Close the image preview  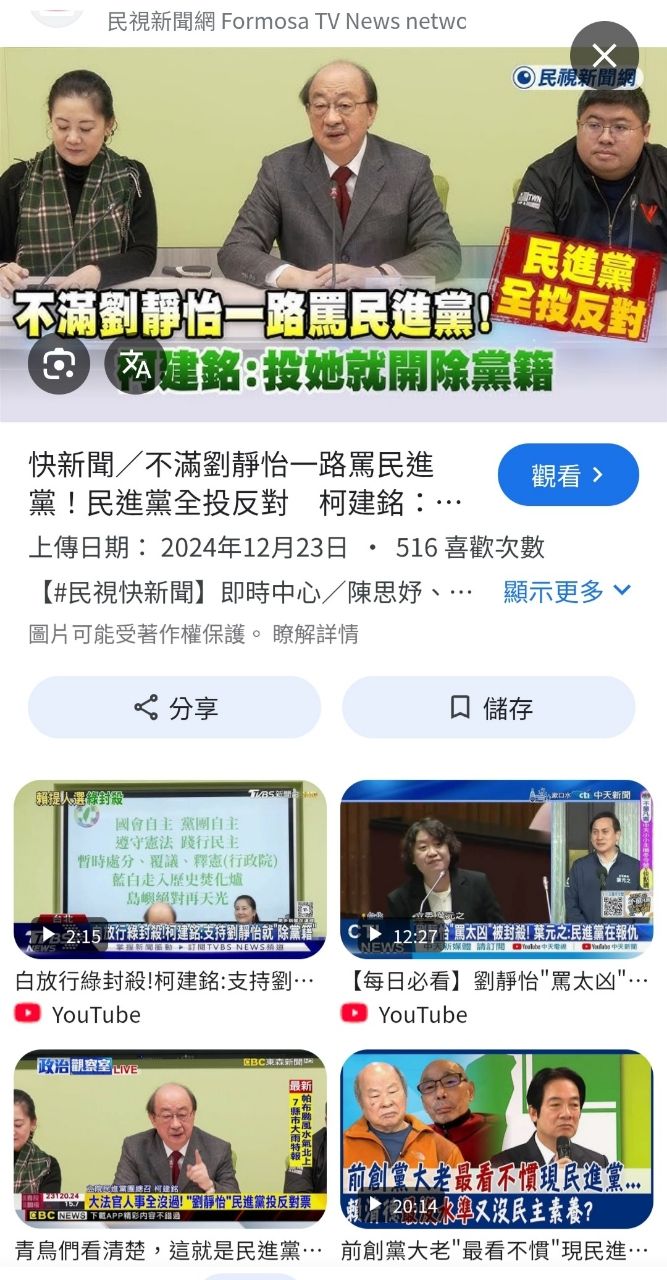pyautogui.click(x=604, y=55)
